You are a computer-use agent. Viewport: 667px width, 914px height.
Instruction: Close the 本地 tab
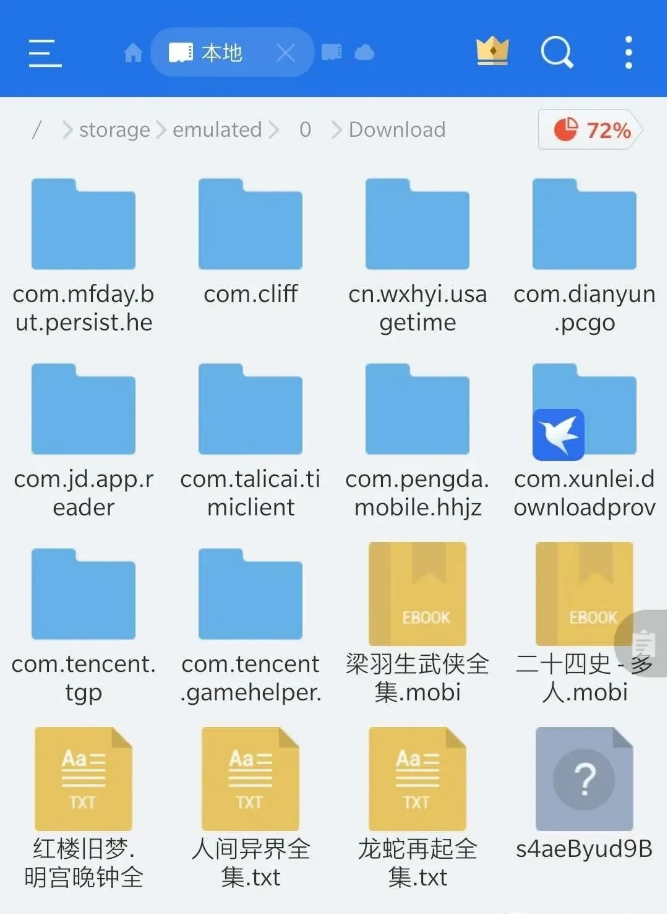pos(286,53)
